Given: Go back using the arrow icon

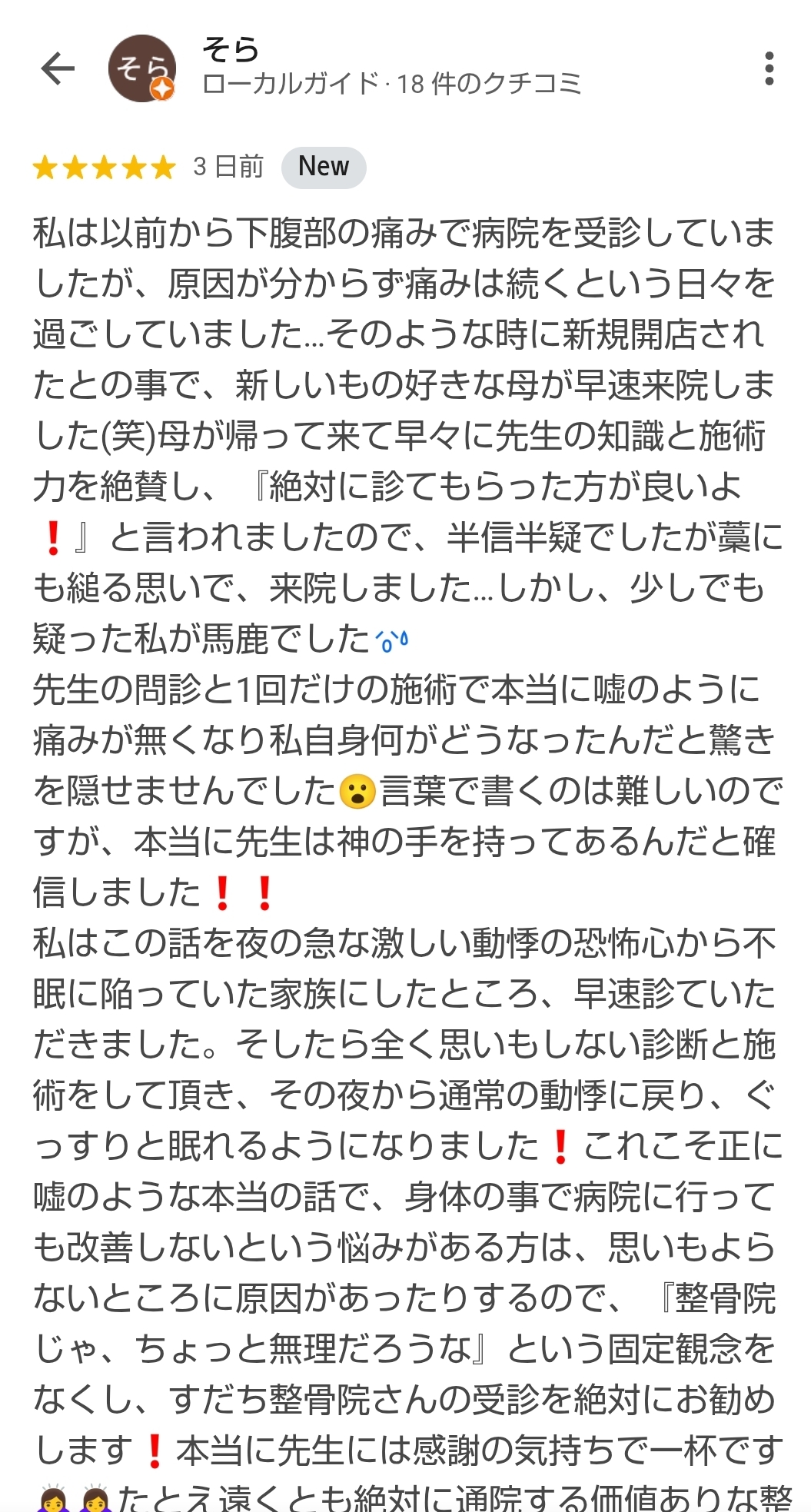Looking at the screenshot, I should [x=58, y=69].
